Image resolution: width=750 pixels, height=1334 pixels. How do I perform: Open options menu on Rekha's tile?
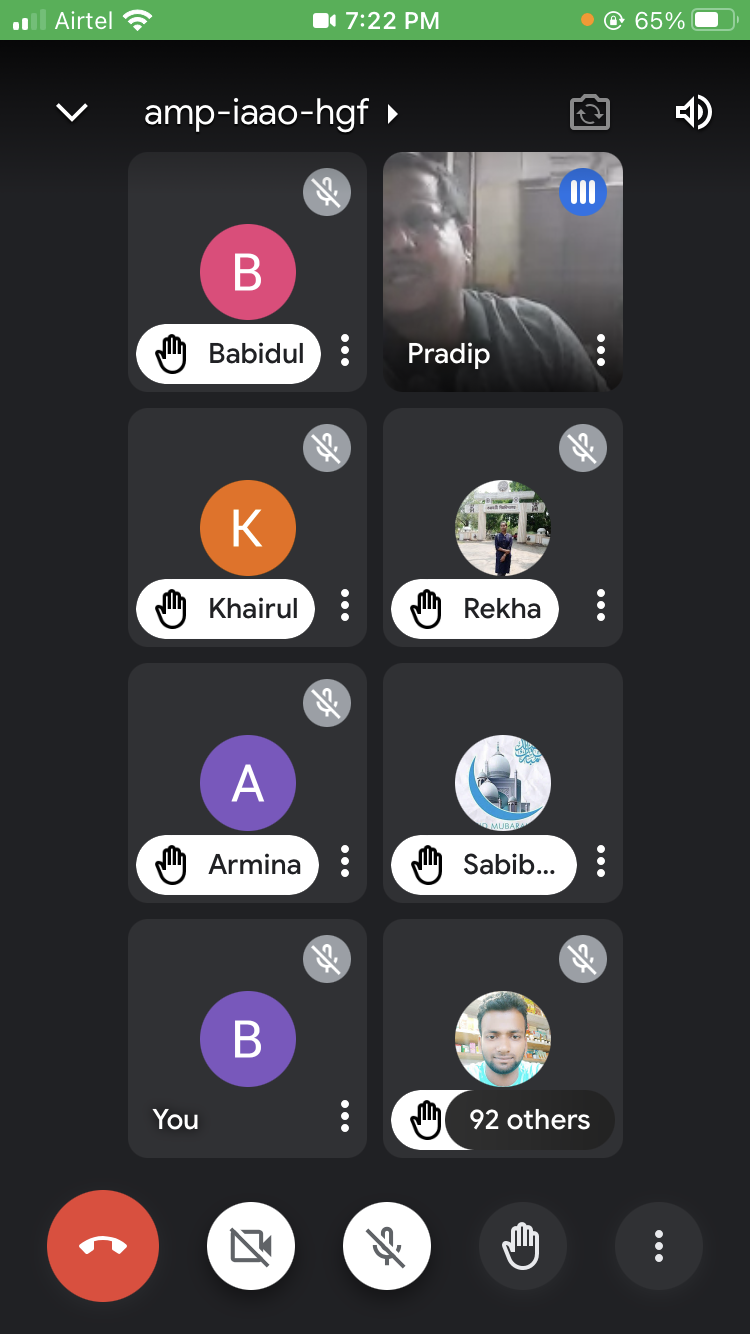(601, 605)
